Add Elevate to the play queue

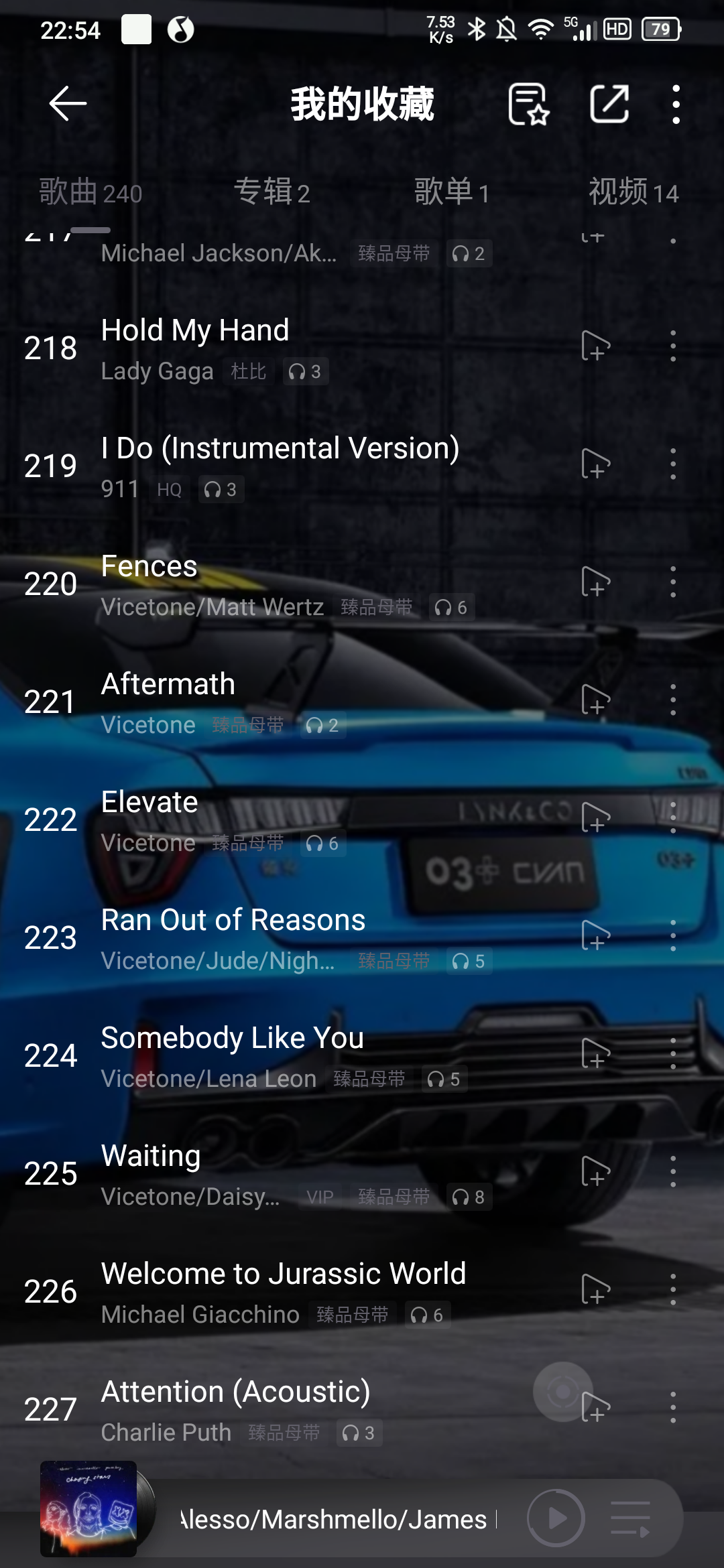(x=595, y=818)
